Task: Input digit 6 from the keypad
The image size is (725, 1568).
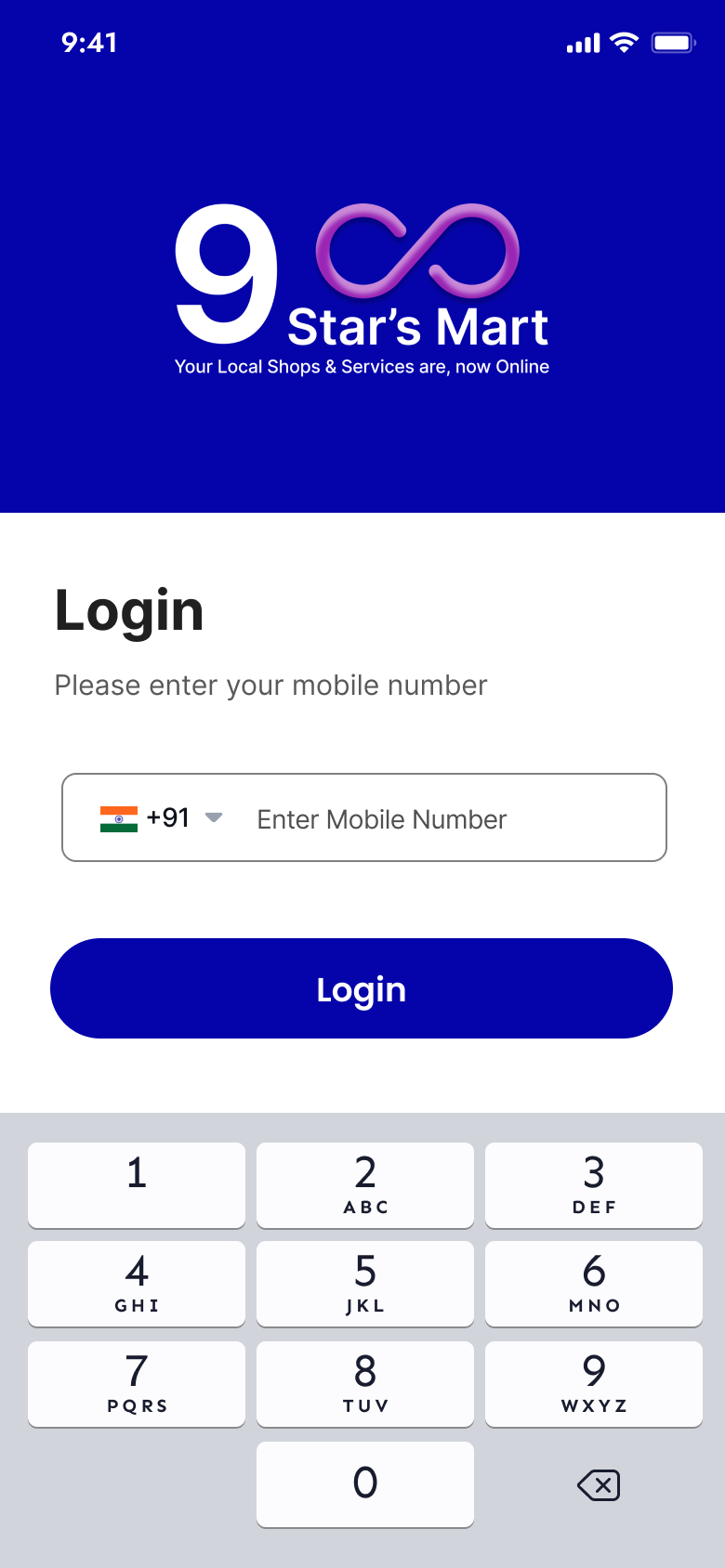Action: [x=594, y=1283]
